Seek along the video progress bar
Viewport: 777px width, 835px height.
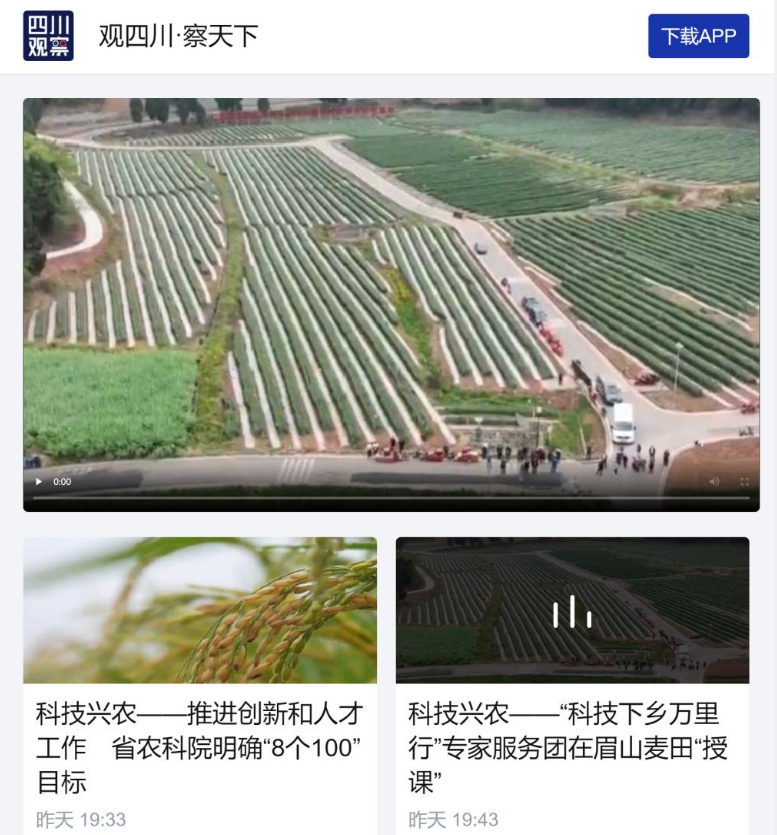[390, 497]
